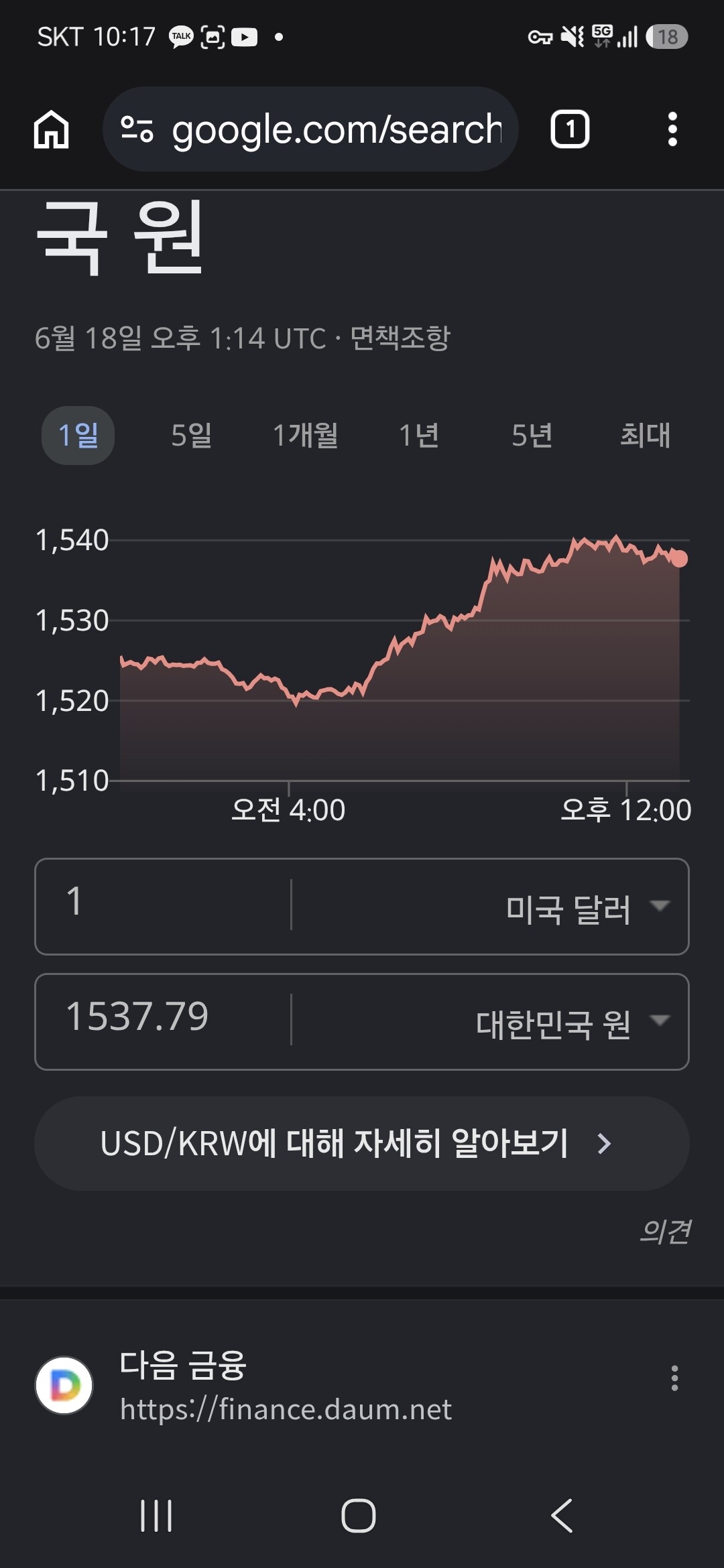Viewport: 724px width, 1568px height.
Task: Open the options menu for 다음 금융 result
Action: (674, 1378)
